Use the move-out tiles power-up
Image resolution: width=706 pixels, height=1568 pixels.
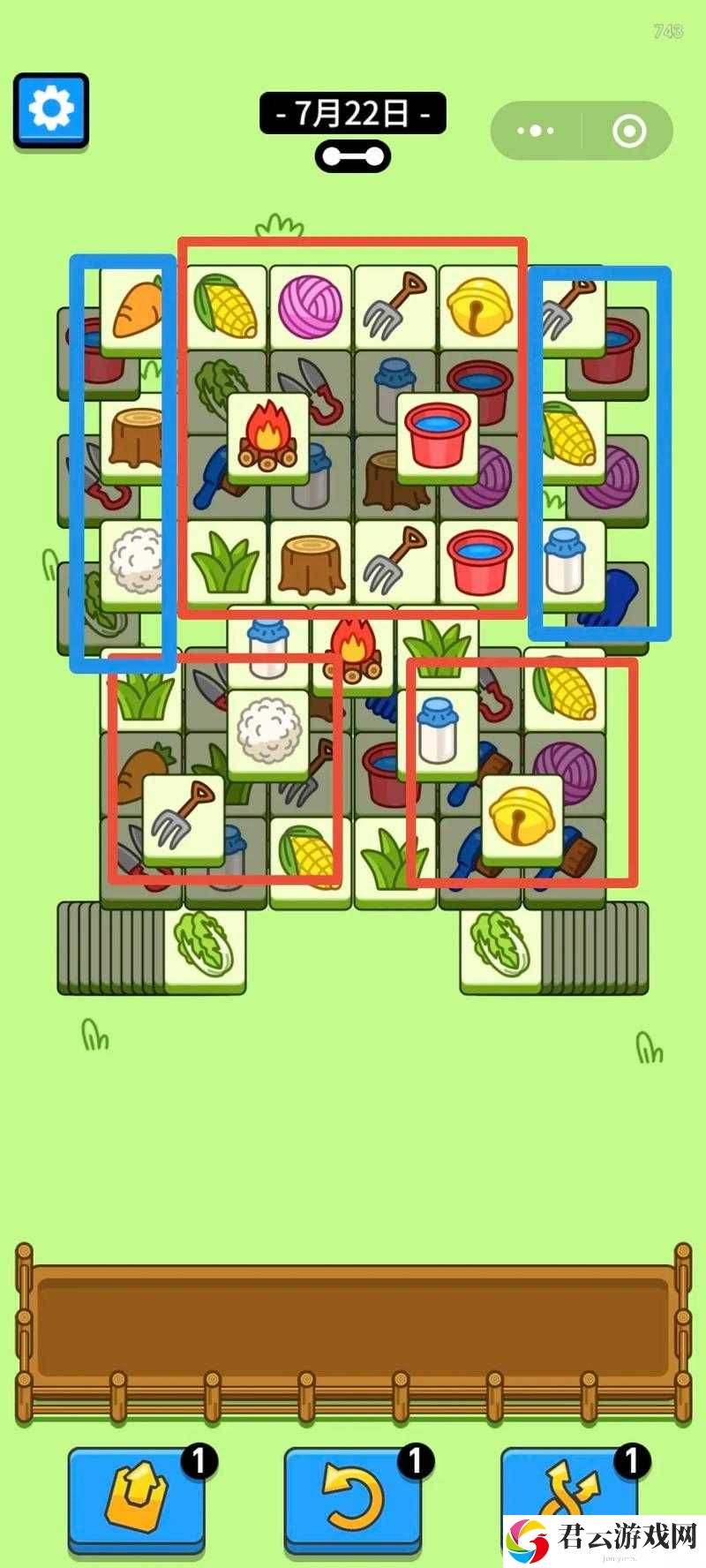pyautogui.click(x=136, y=1499)
